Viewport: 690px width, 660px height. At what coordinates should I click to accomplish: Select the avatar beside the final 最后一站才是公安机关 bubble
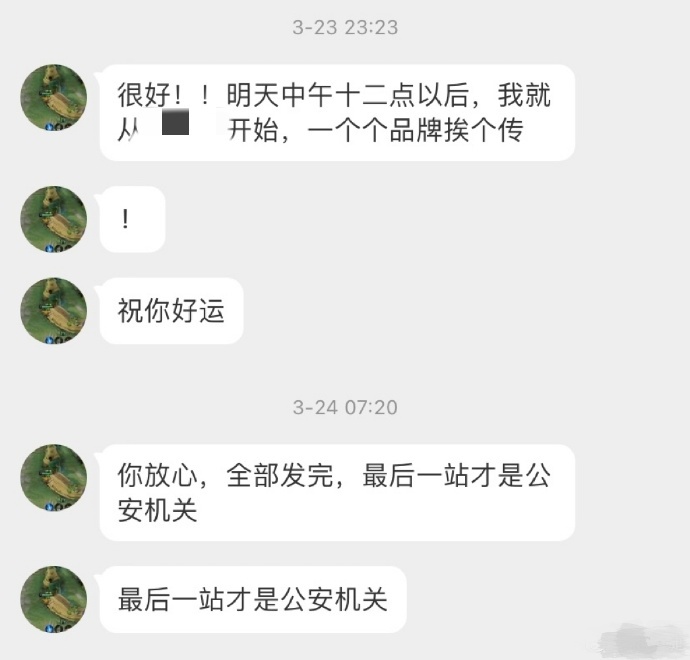53,599
